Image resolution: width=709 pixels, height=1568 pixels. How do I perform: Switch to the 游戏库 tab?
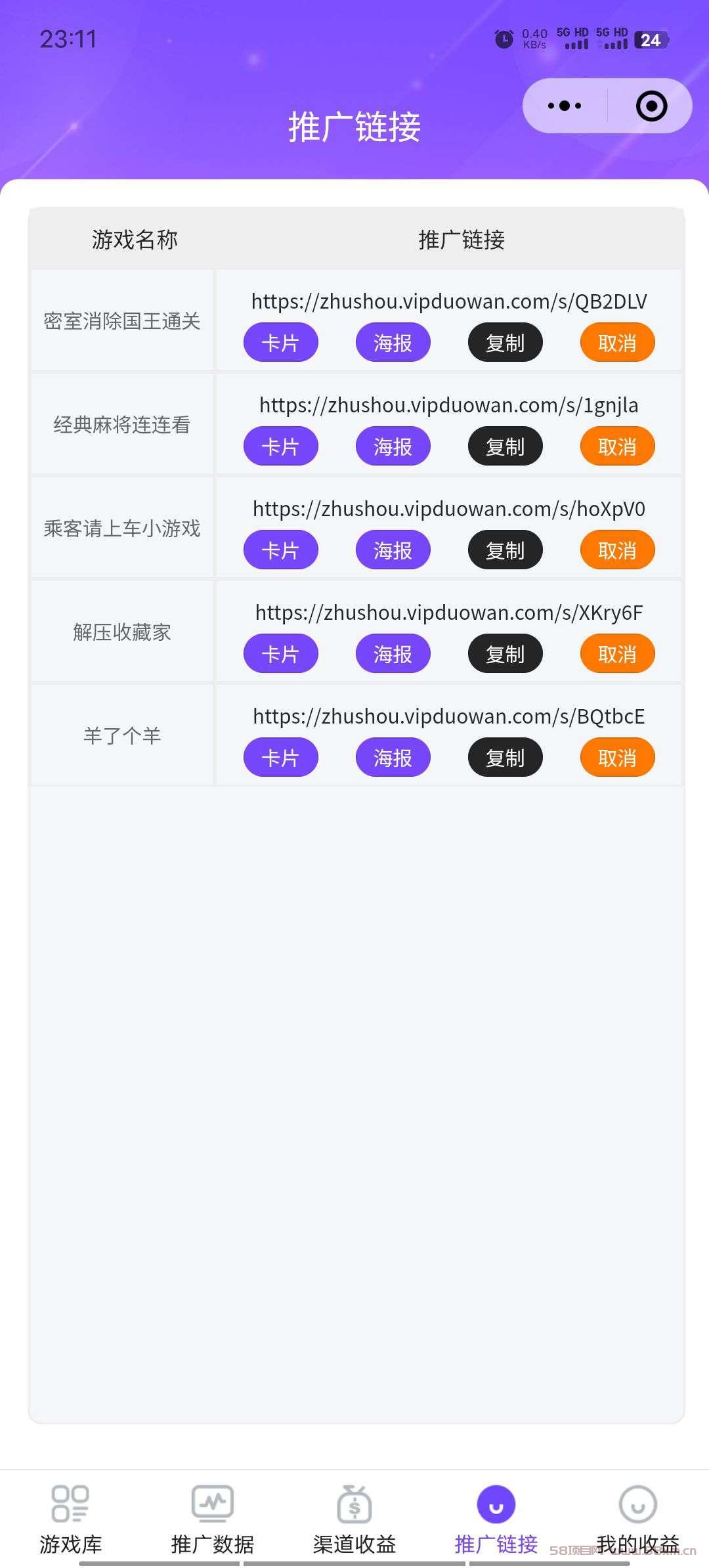point(71,1520)
